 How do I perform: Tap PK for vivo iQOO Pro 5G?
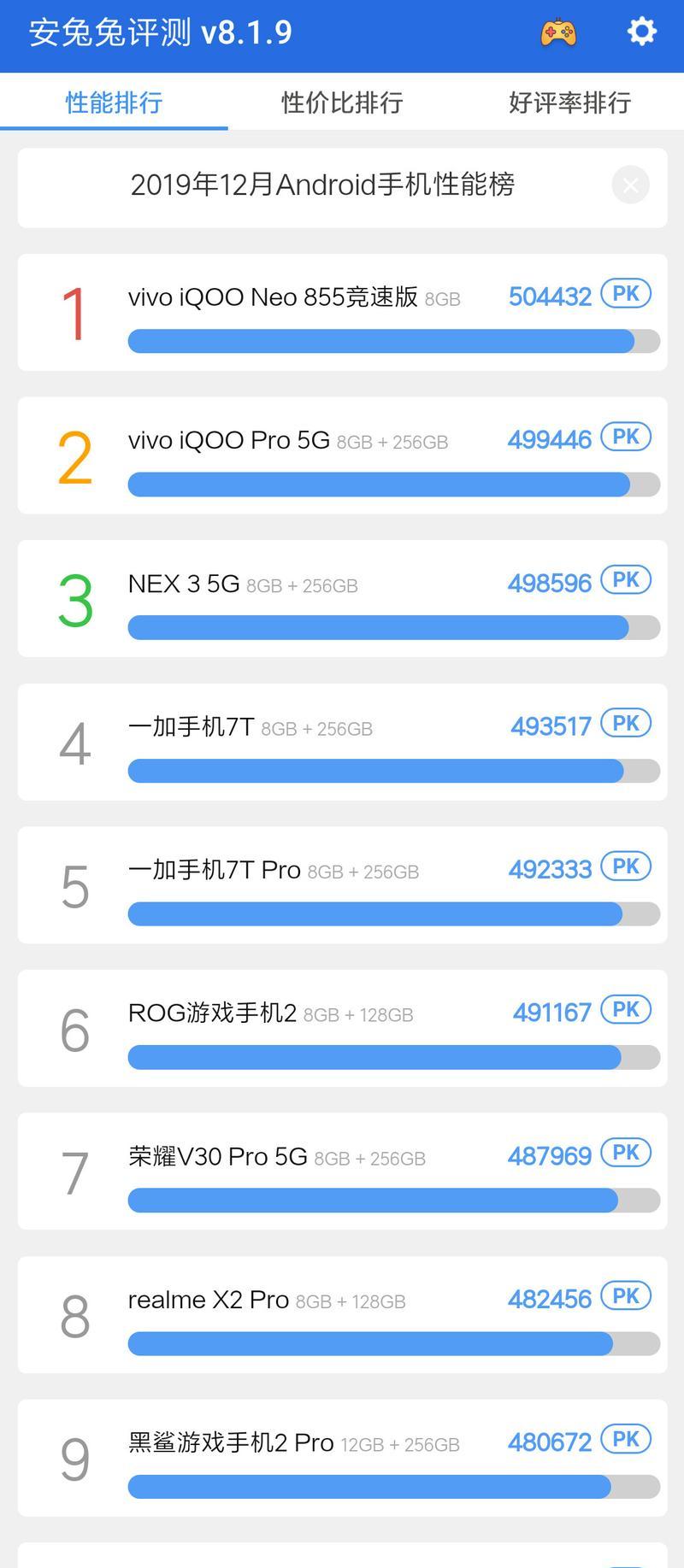[x=626, y=437]
